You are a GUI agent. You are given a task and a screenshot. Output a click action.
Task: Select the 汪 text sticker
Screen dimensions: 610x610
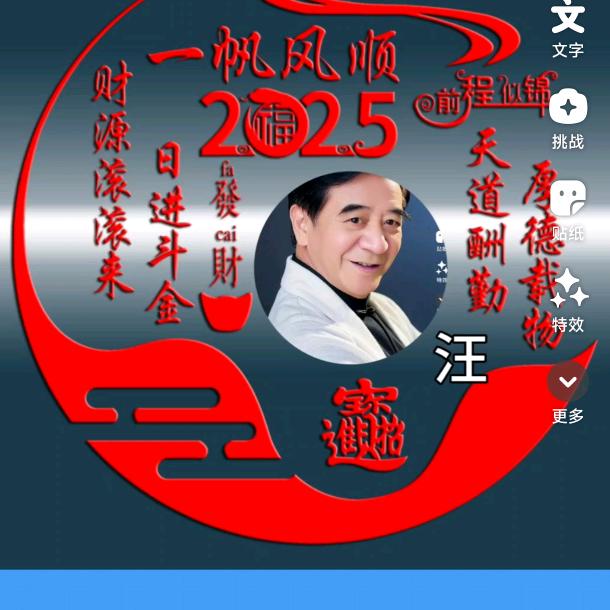pyautogui.click(x=461, y=358)
